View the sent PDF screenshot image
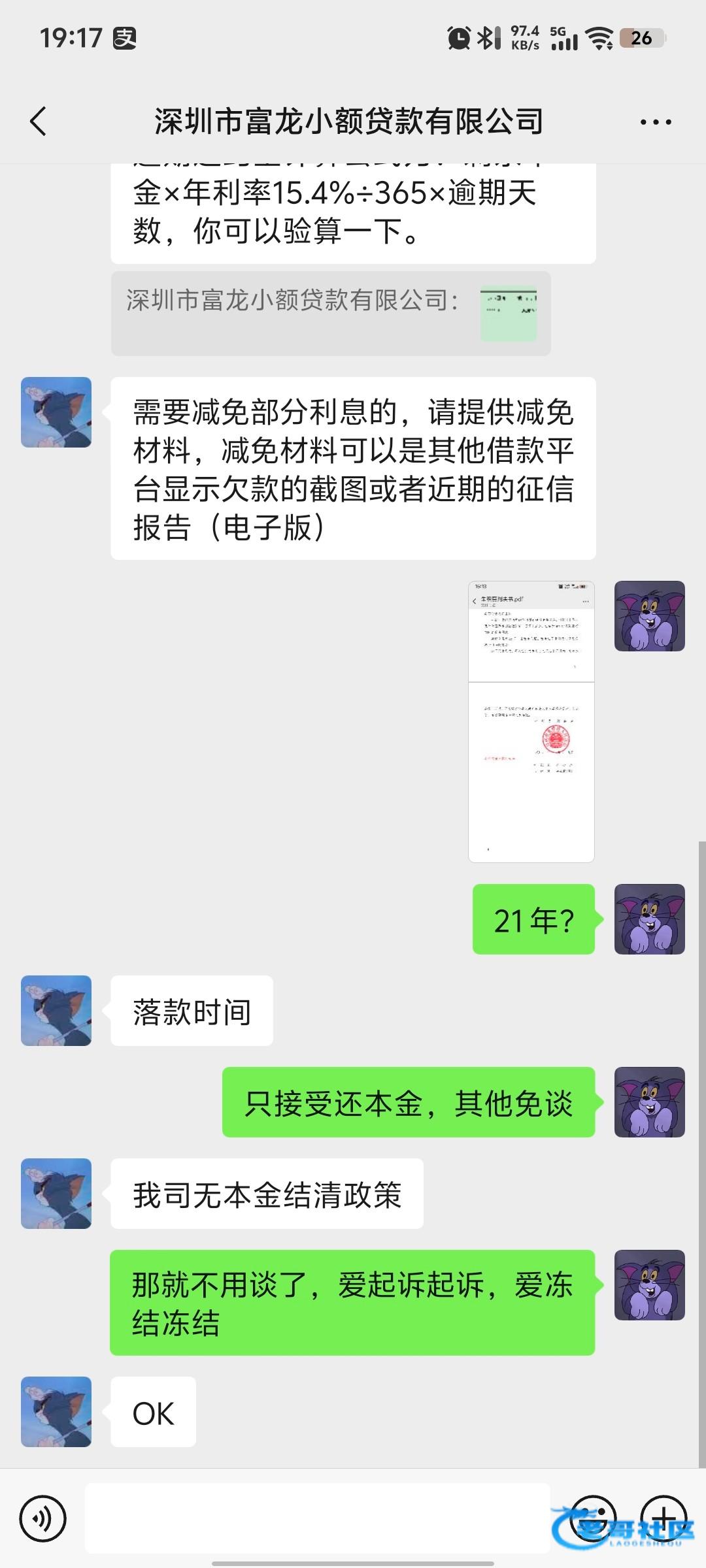The height and width of the screenshot is (1568, 706). pyautogui.click(x=531, y=721)
